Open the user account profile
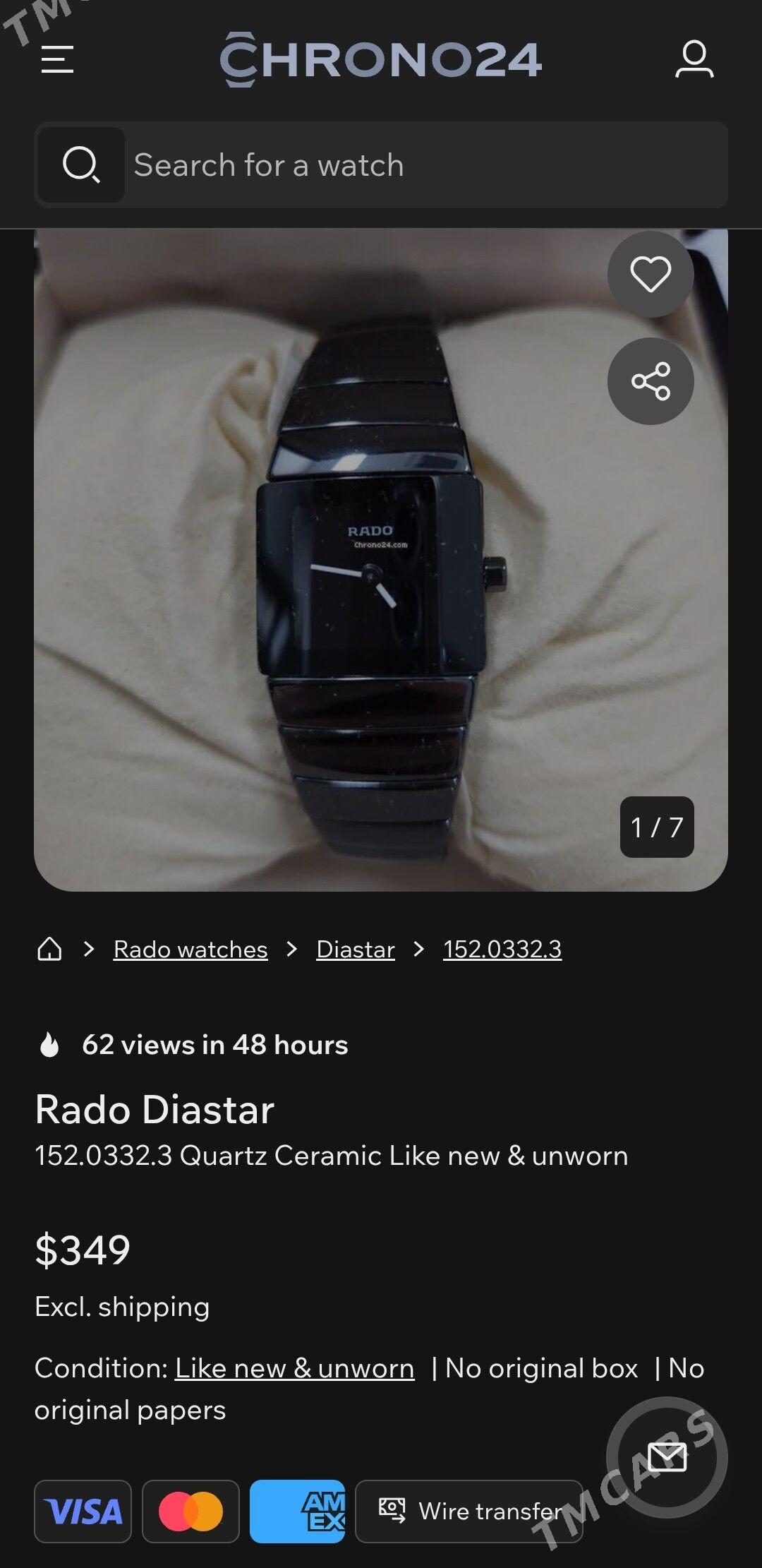762x1568 pixels. pos(694,59)
